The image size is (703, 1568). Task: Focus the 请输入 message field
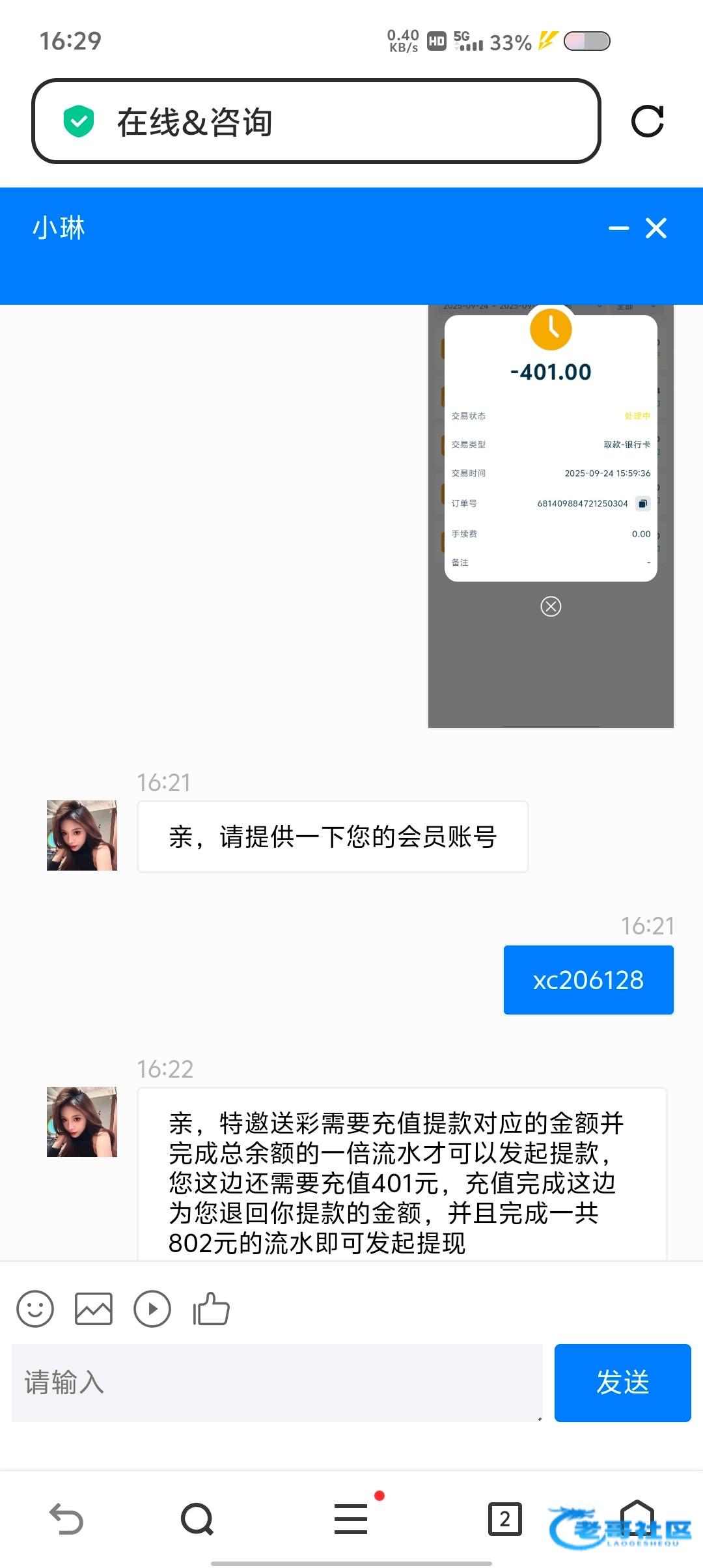tap(277, 1383)
